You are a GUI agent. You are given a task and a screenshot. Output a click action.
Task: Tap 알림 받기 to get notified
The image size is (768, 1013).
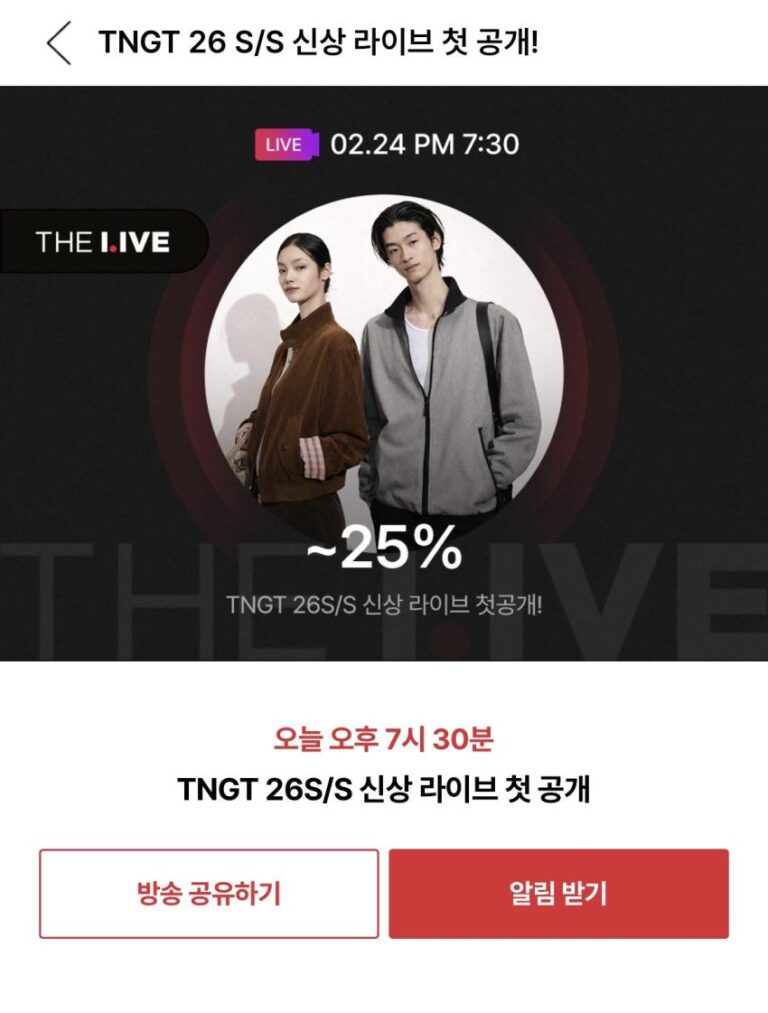pyautogui.click(x=558, y=893)
